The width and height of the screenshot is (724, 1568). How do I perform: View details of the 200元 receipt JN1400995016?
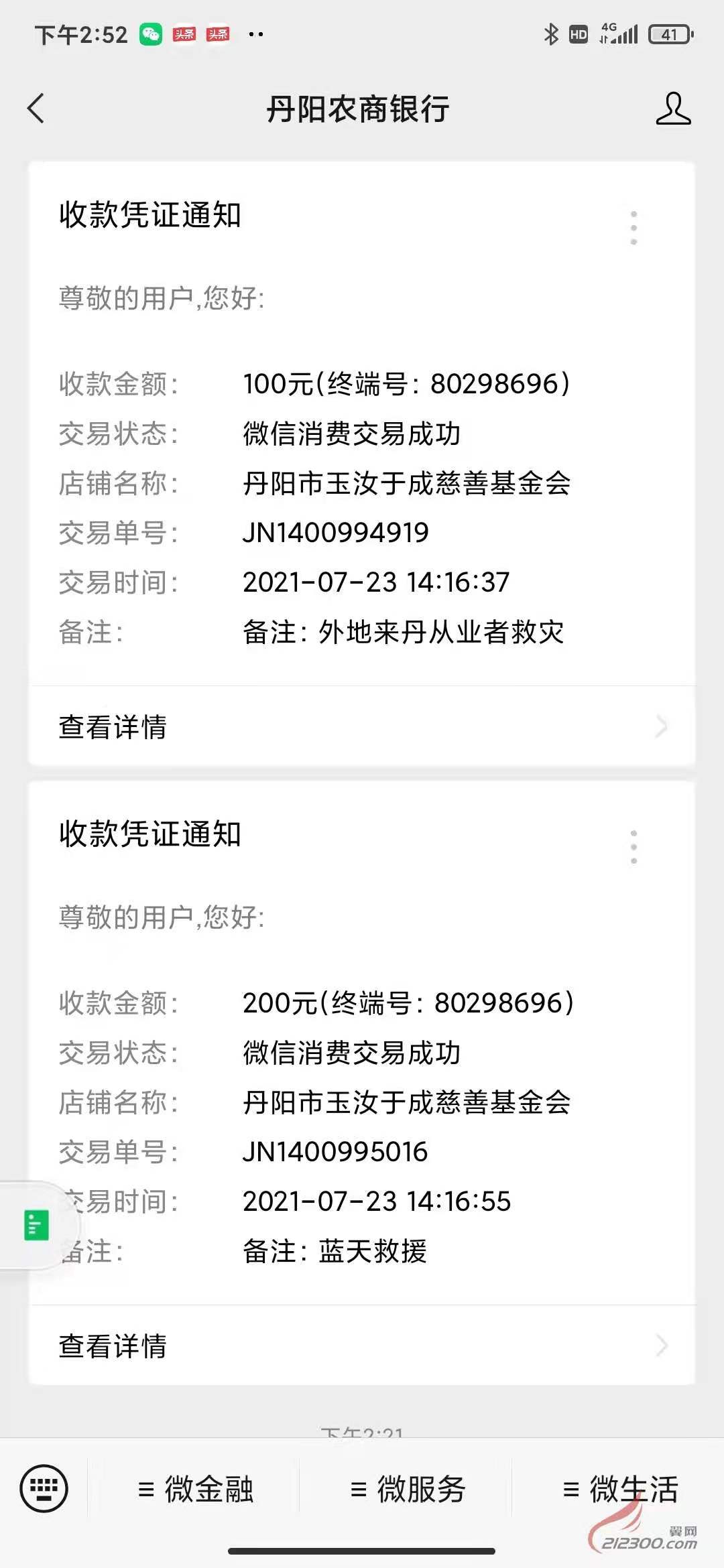[362, 1346]
